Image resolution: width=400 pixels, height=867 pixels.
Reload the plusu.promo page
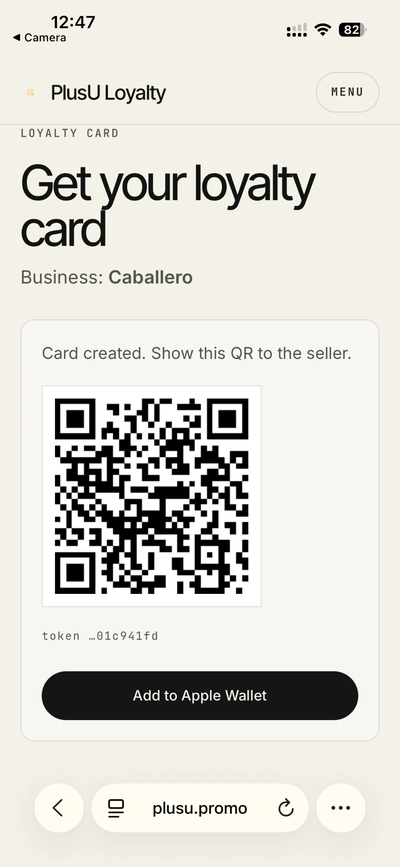tap(285, 808)
